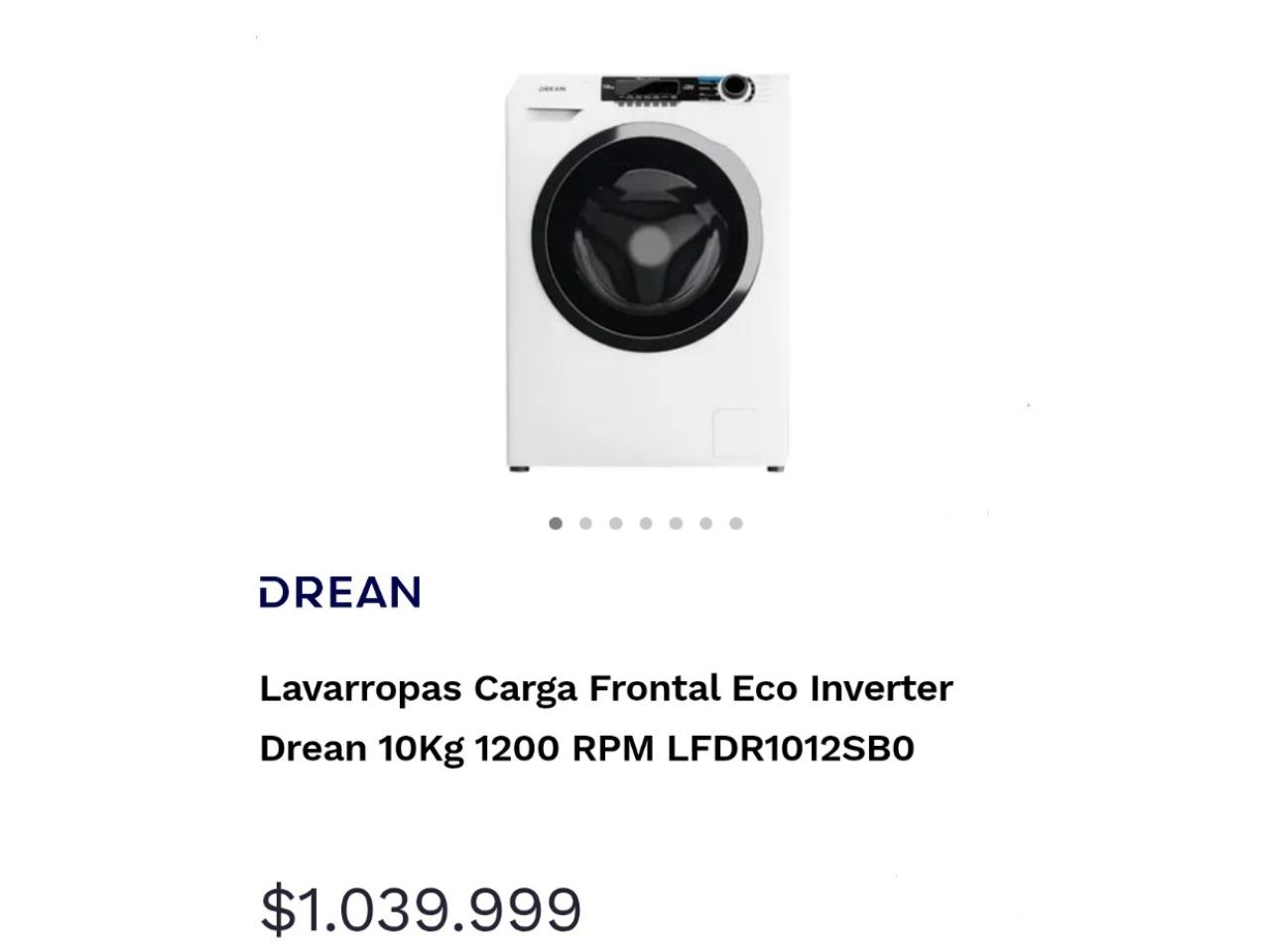
Task: Open the washing machine product photo
Action: pyautogui.click(x=645, y=273)
